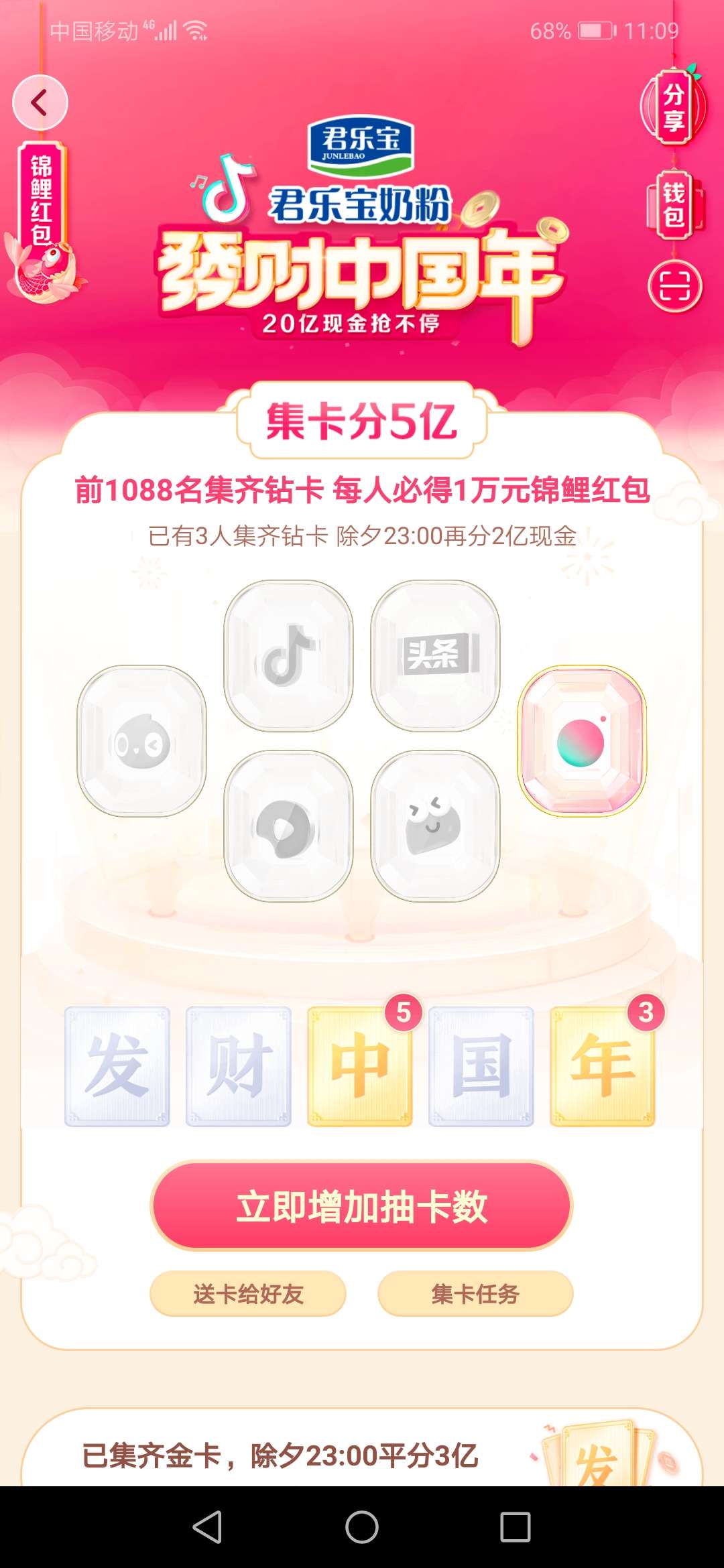
Task: Open the 钱包 wallet
Action: tap(674, 205)
